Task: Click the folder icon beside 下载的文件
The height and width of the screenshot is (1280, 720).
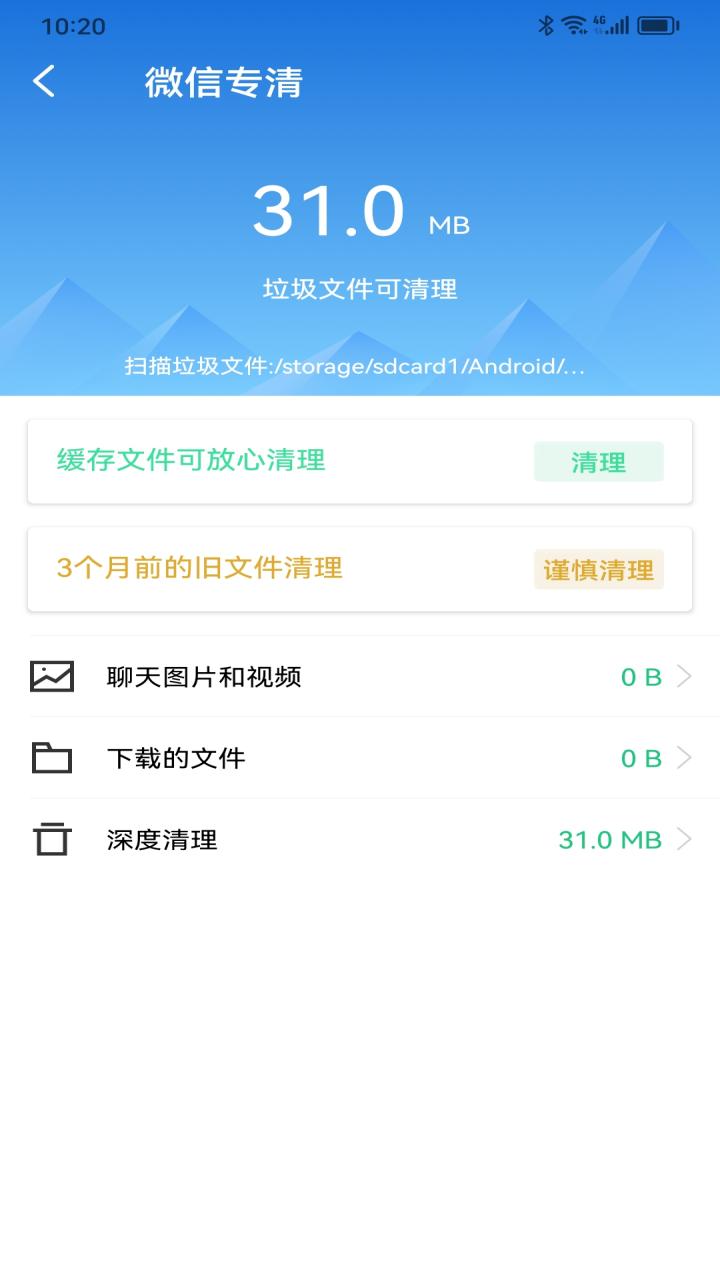Action: click(x=53, y=758)
